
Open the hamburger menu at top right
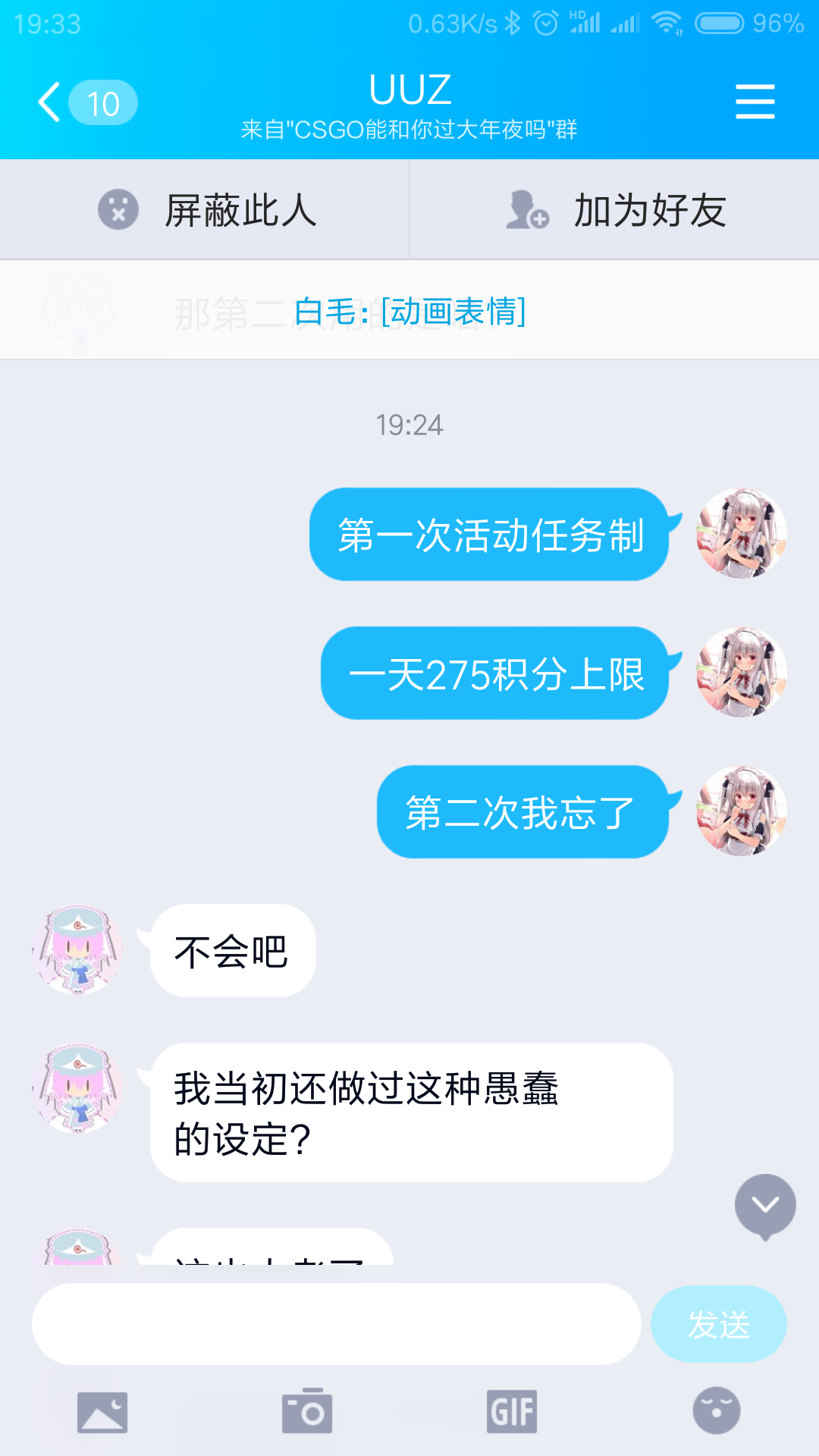(x=755, y=99)
